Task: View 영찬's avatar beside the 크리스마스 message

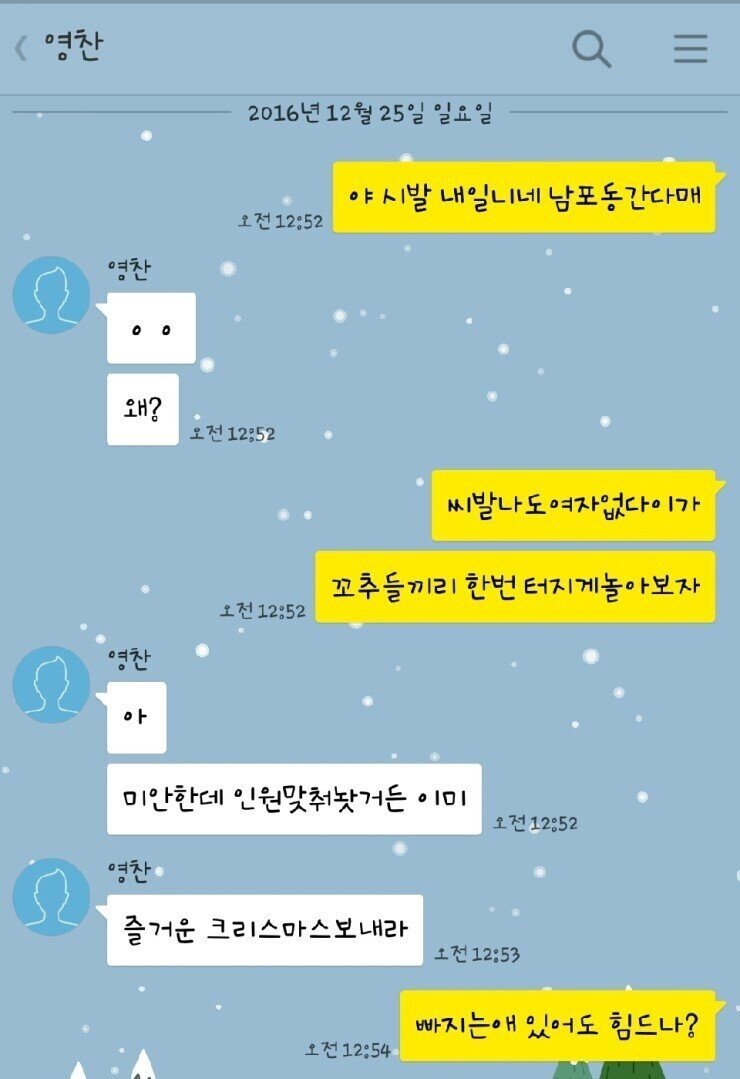Action: [x=51, y=896]
